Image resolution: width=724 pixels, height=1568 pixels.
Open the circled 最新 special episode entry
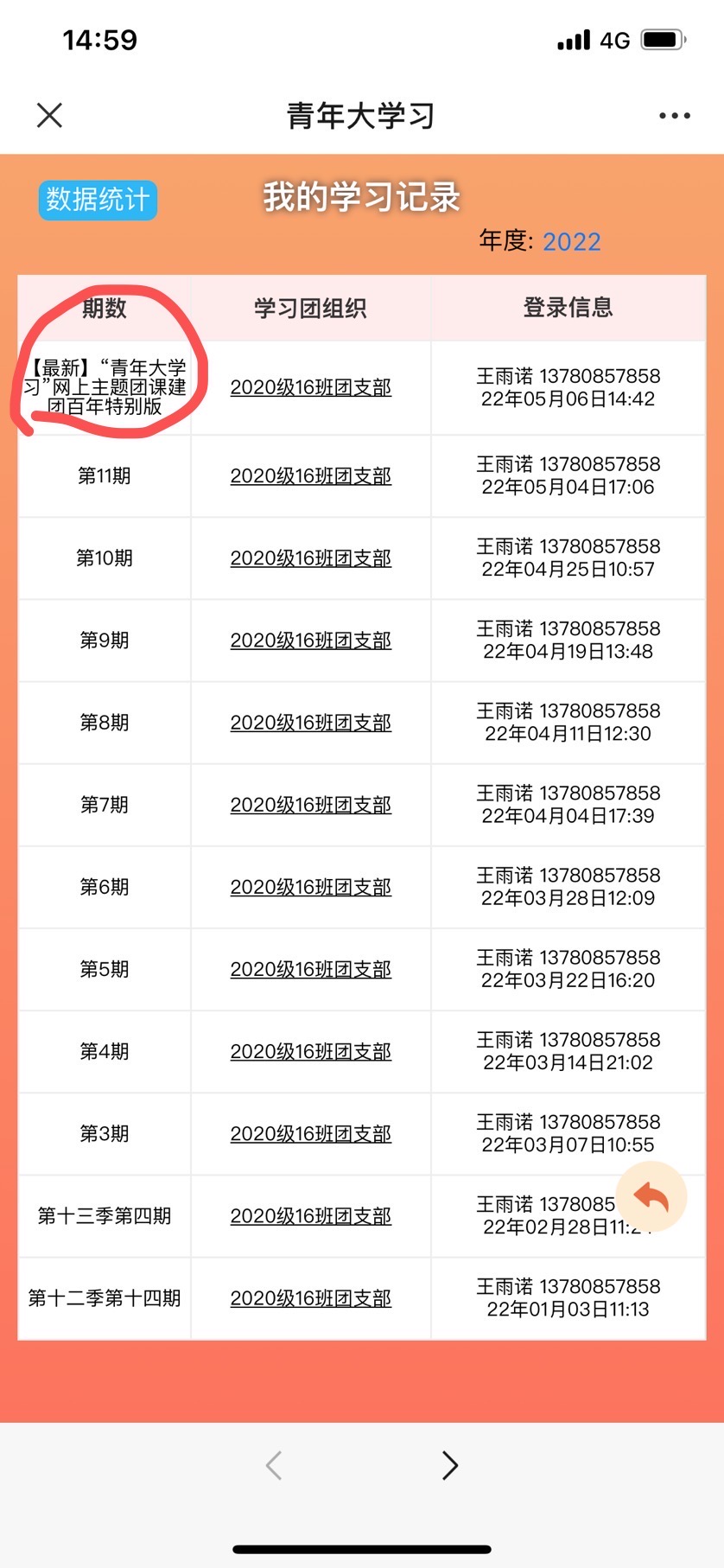tap(103, 388)
